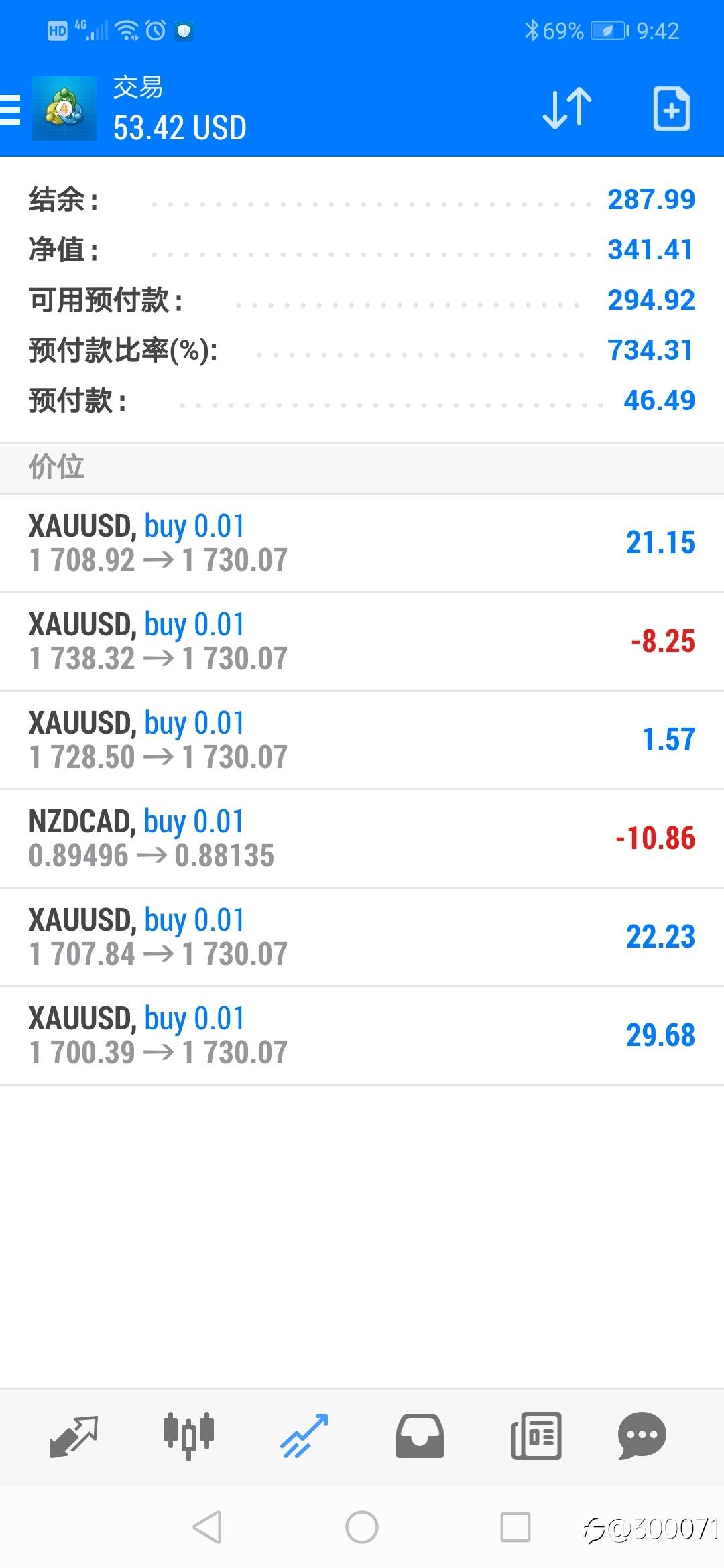Open the NZDCAD buy 0.01 position

(362, 838)
